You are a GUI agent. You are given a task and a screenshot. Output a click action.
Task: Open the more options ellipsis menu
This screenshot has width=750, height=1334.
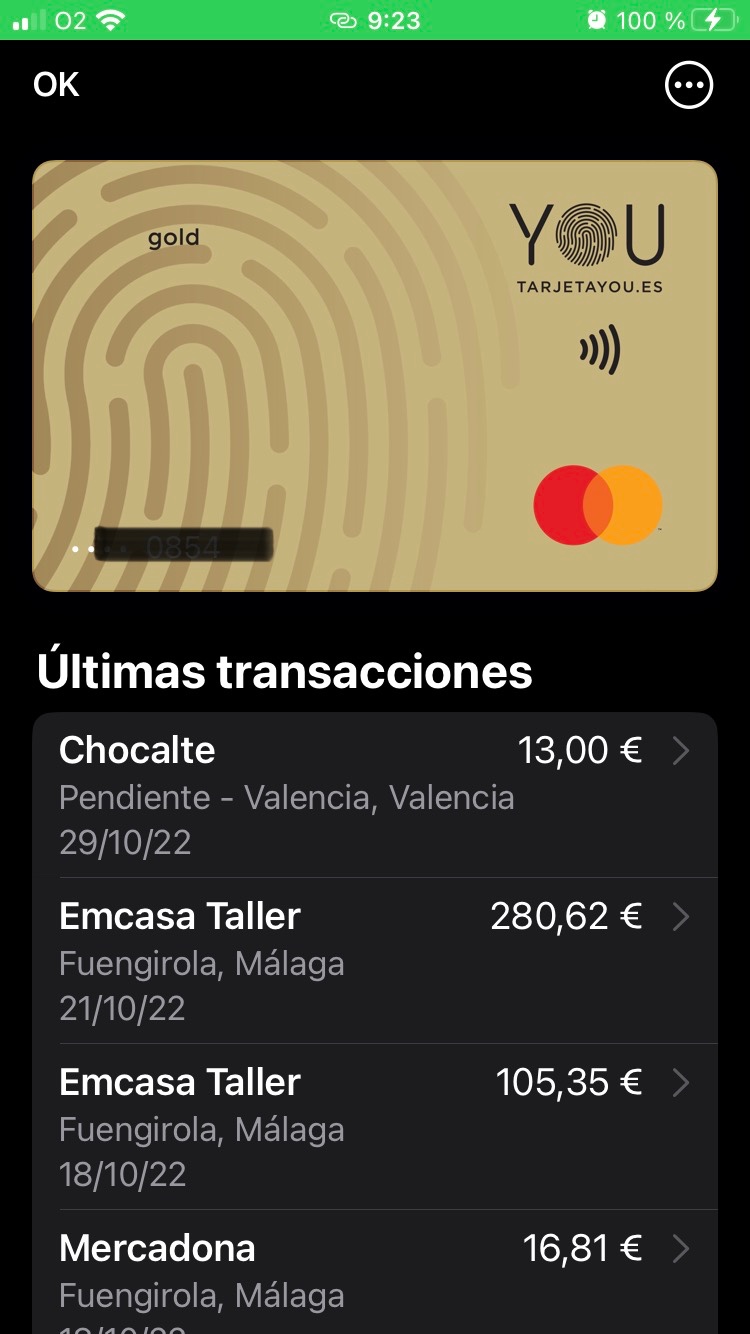click(x=689, y=85)
